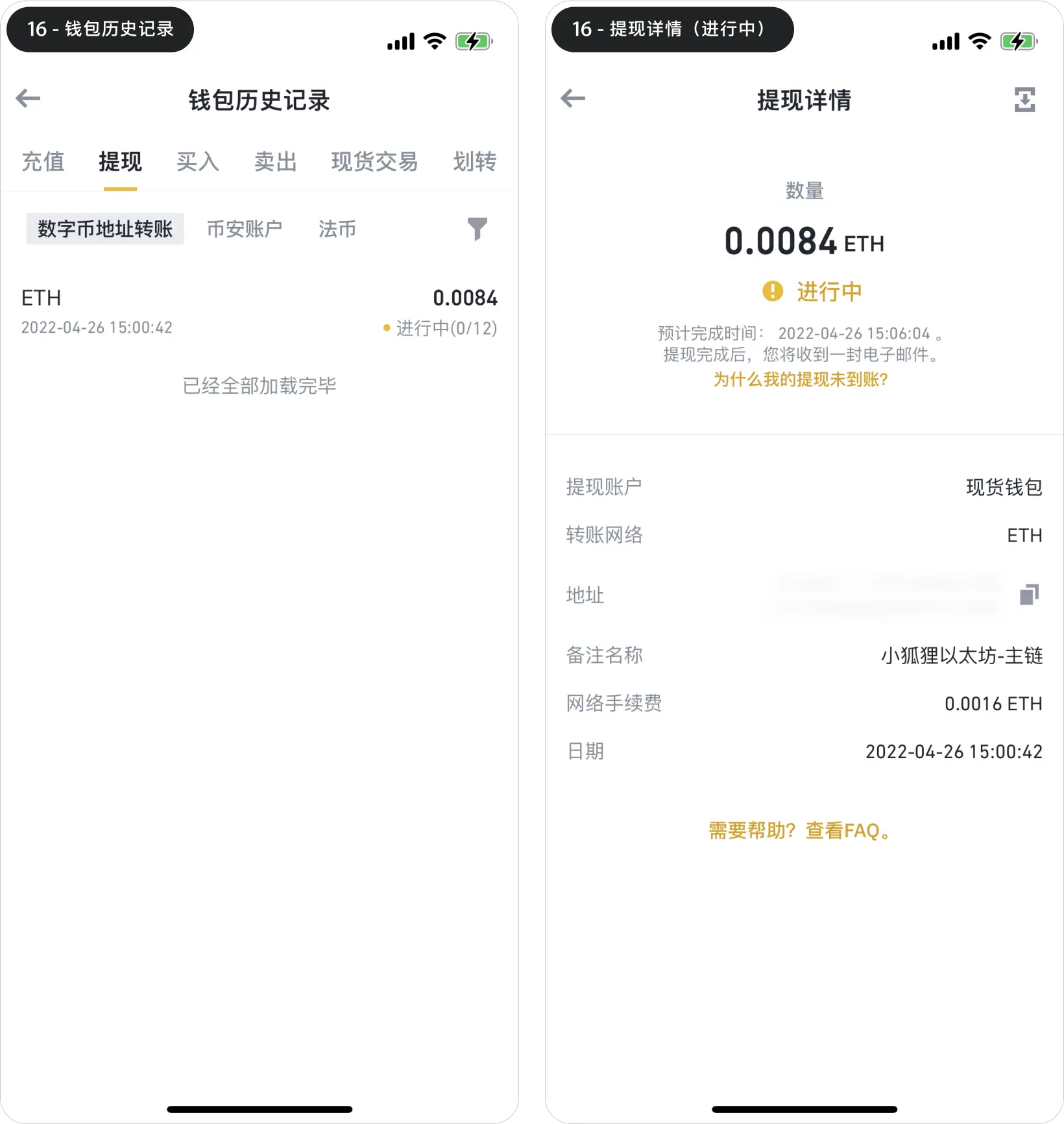Open the ETH 0.0084 withdrawal record

click(260, 312)
